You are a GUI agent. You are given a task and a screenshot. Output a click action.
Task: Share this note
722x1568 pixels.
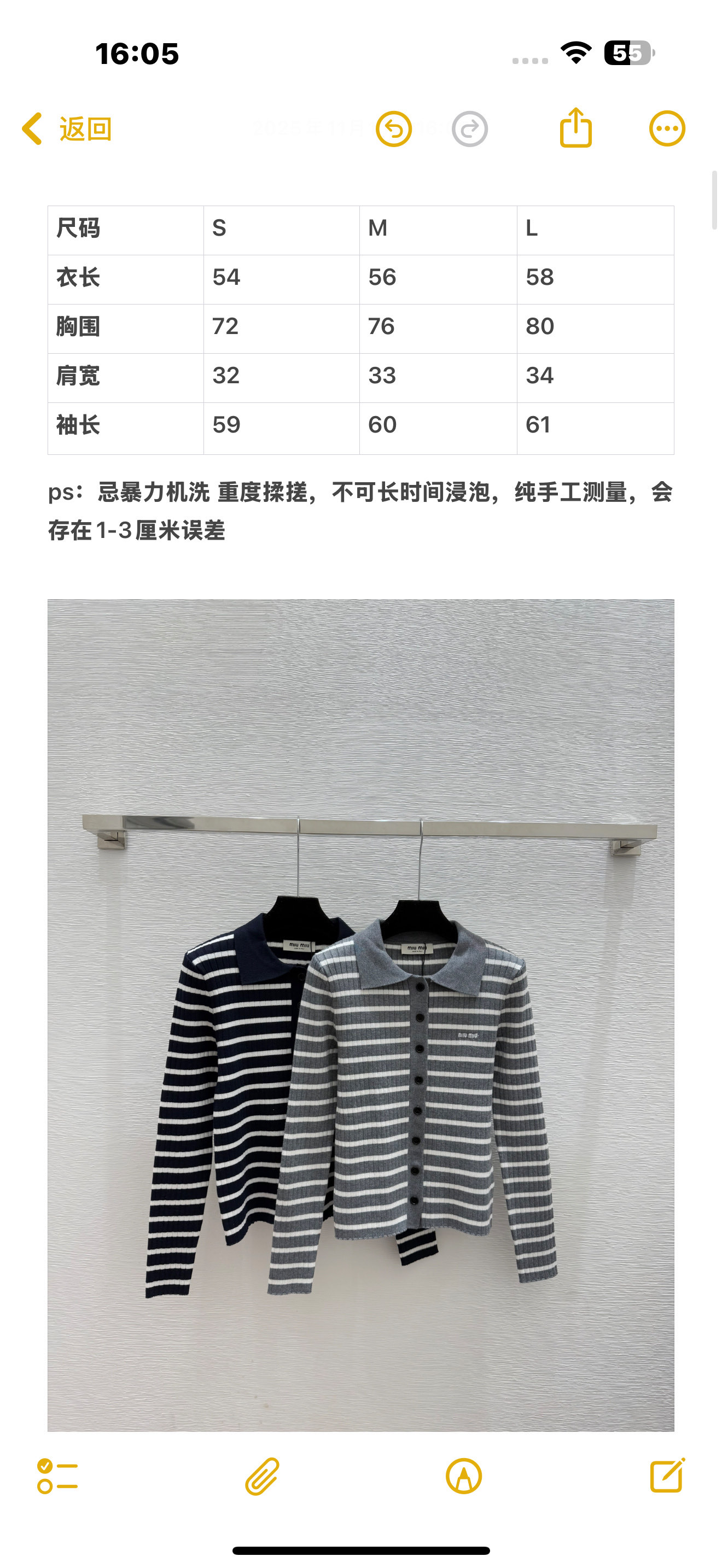click(575, 128)
